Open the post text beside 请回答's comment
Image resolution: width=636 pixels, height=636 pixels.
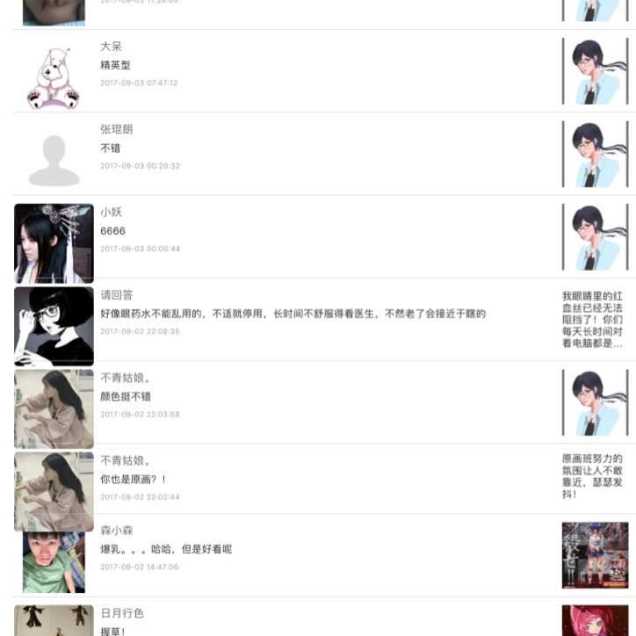pos(593,320)
